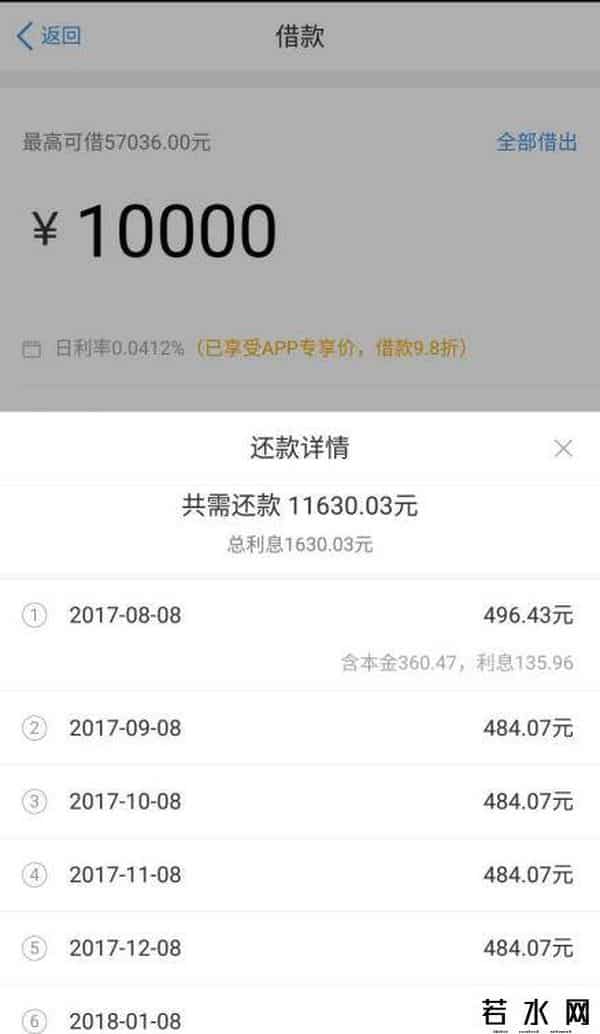
Task: Show breakdown for the 2017-11-08 repayment
Action: pos(298,875)
